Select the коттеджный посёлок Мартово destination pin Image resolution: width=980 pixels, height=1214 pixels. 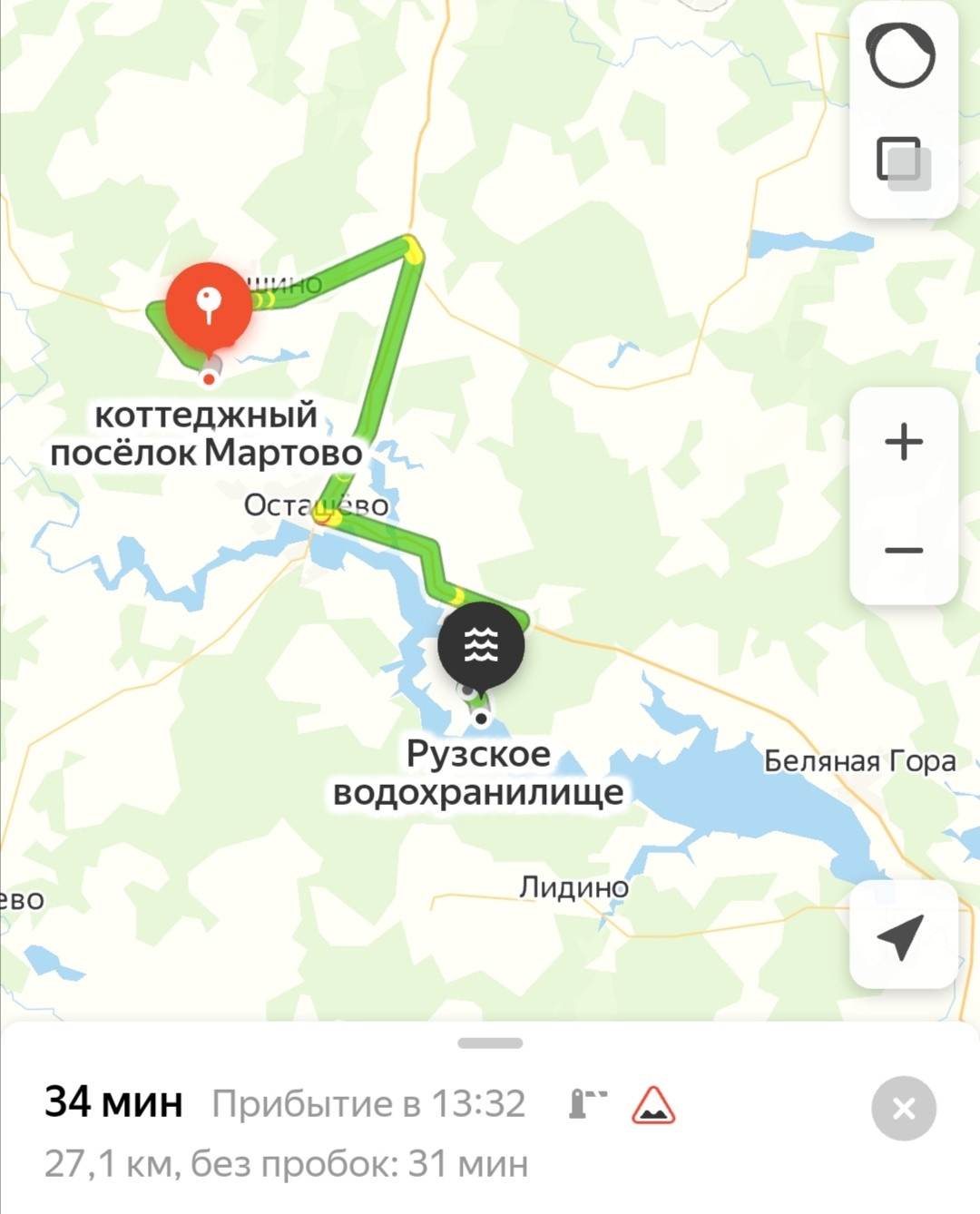pos(209,307)
